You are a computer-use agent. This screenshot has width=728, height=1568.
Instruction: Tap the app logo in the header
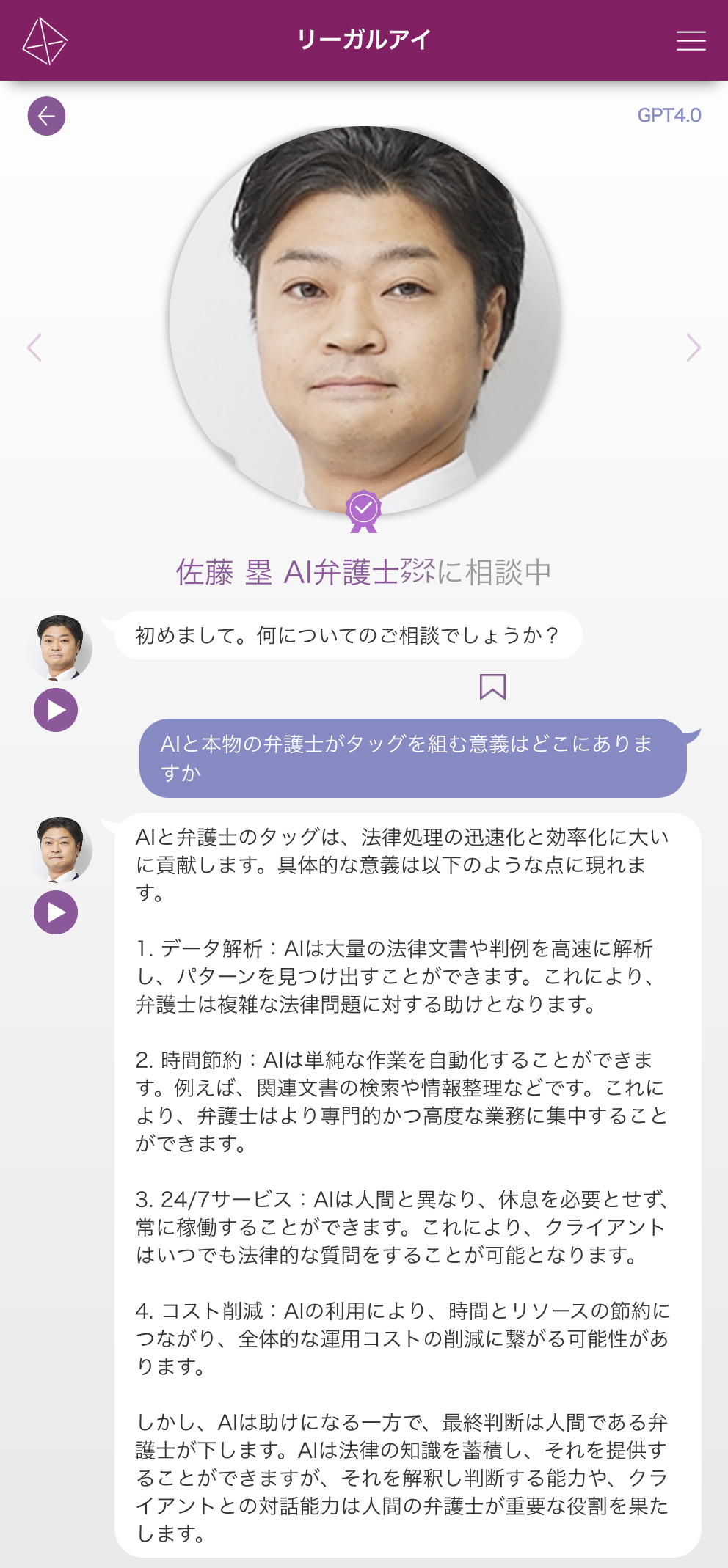pos(45,41)
